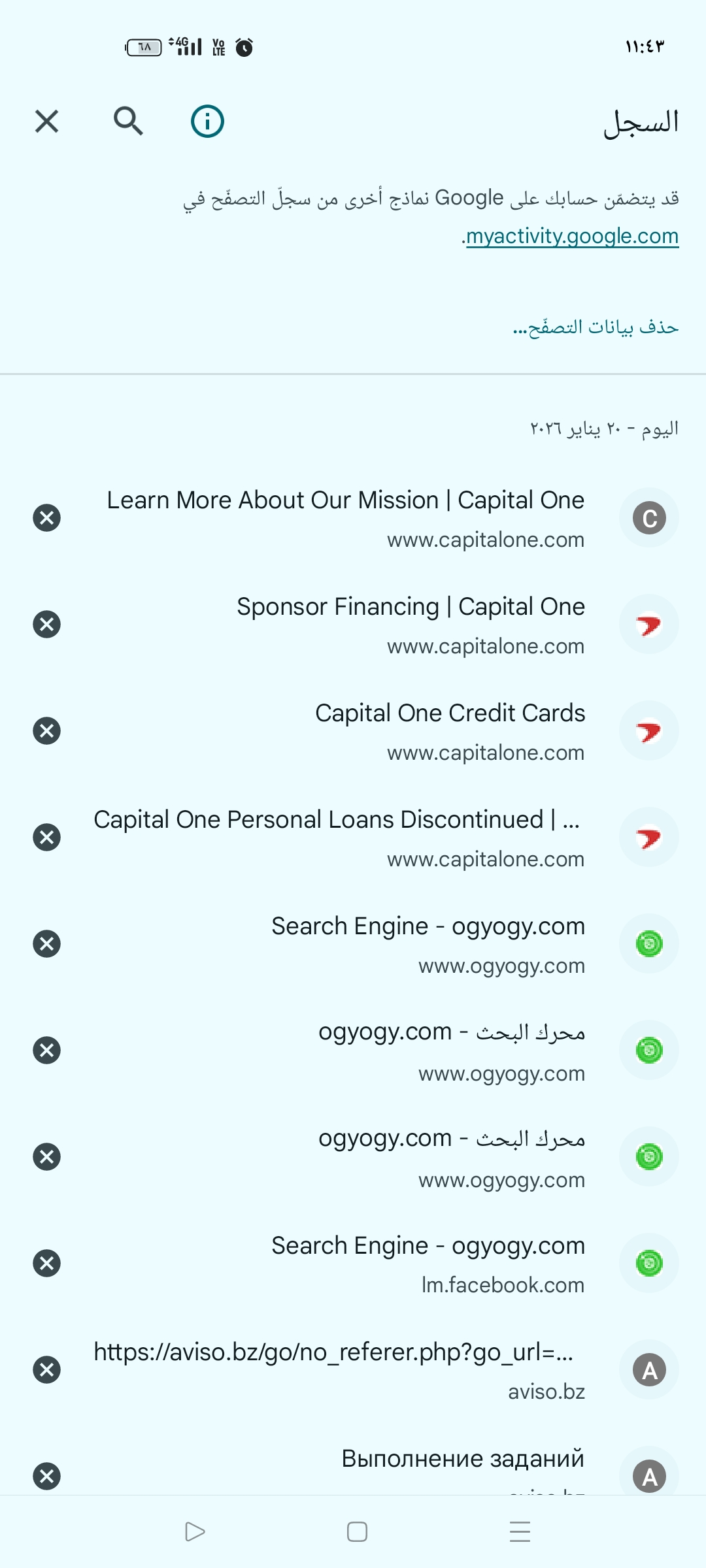Open the myactivity.google.com link
The width and height of the screenshot is (706, 1568).
(x=572, y=236)
